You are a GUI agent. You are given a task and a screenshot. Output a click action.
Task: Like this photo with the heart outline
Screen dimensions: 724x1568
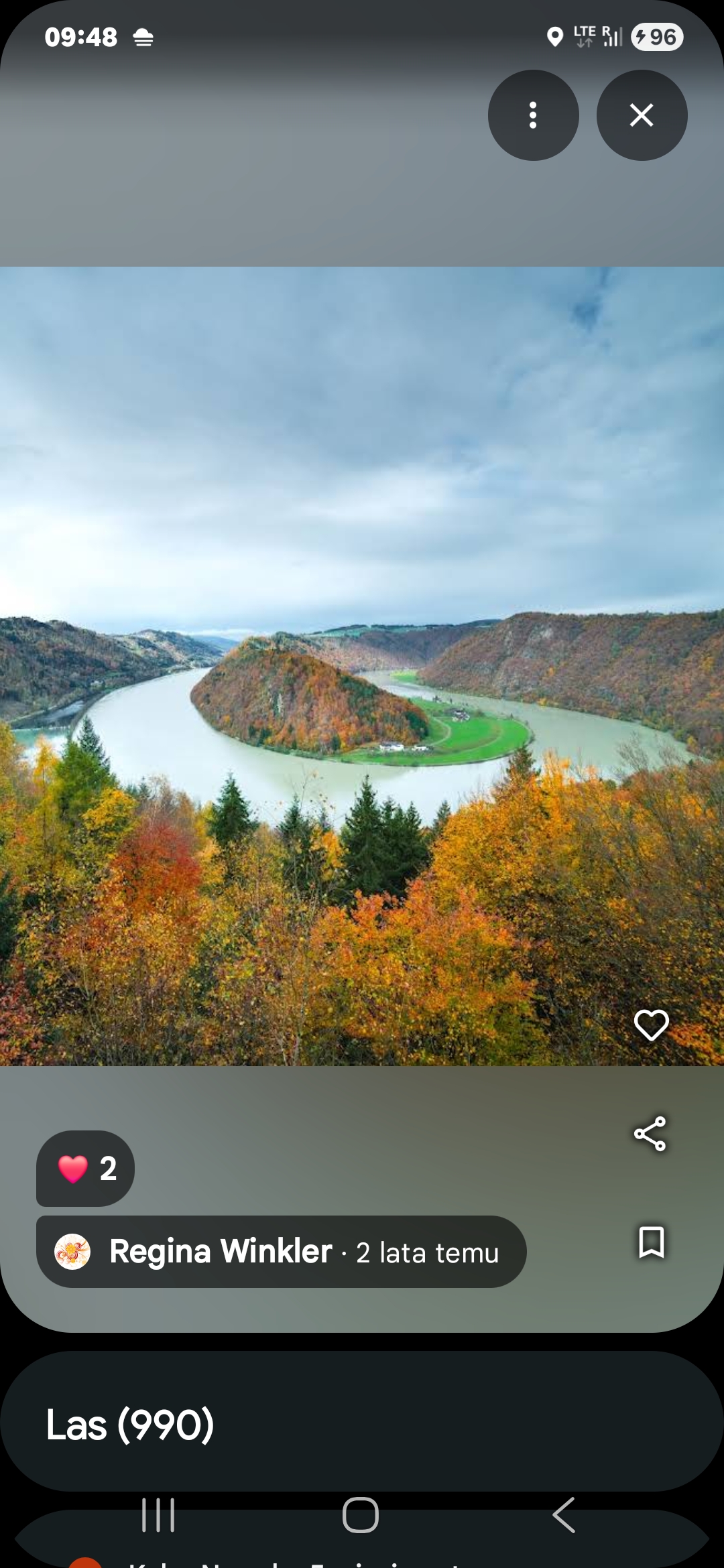(651, 1025)
